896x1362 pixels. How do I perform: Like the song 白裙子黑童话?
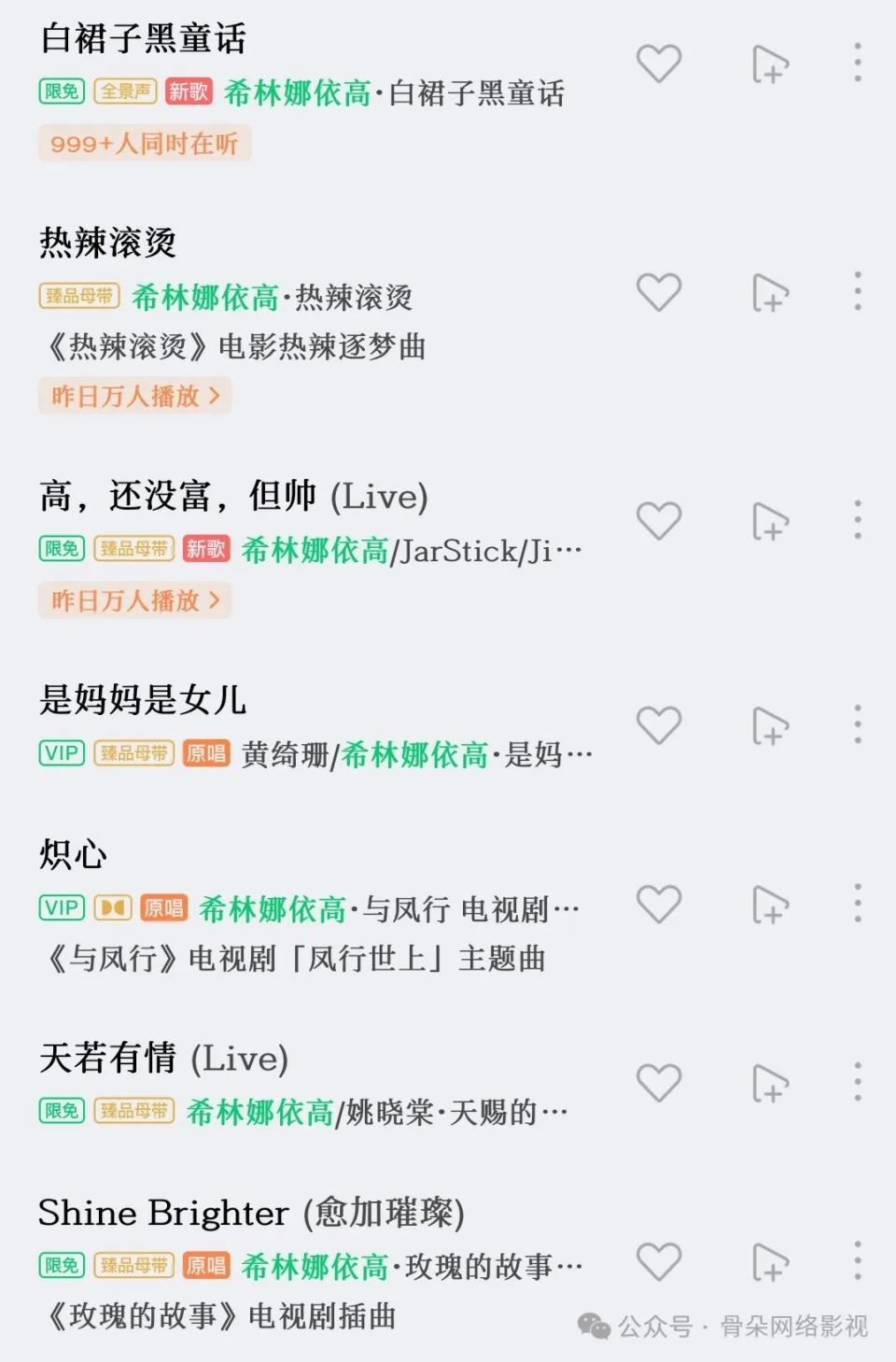(x=659, y=63)
